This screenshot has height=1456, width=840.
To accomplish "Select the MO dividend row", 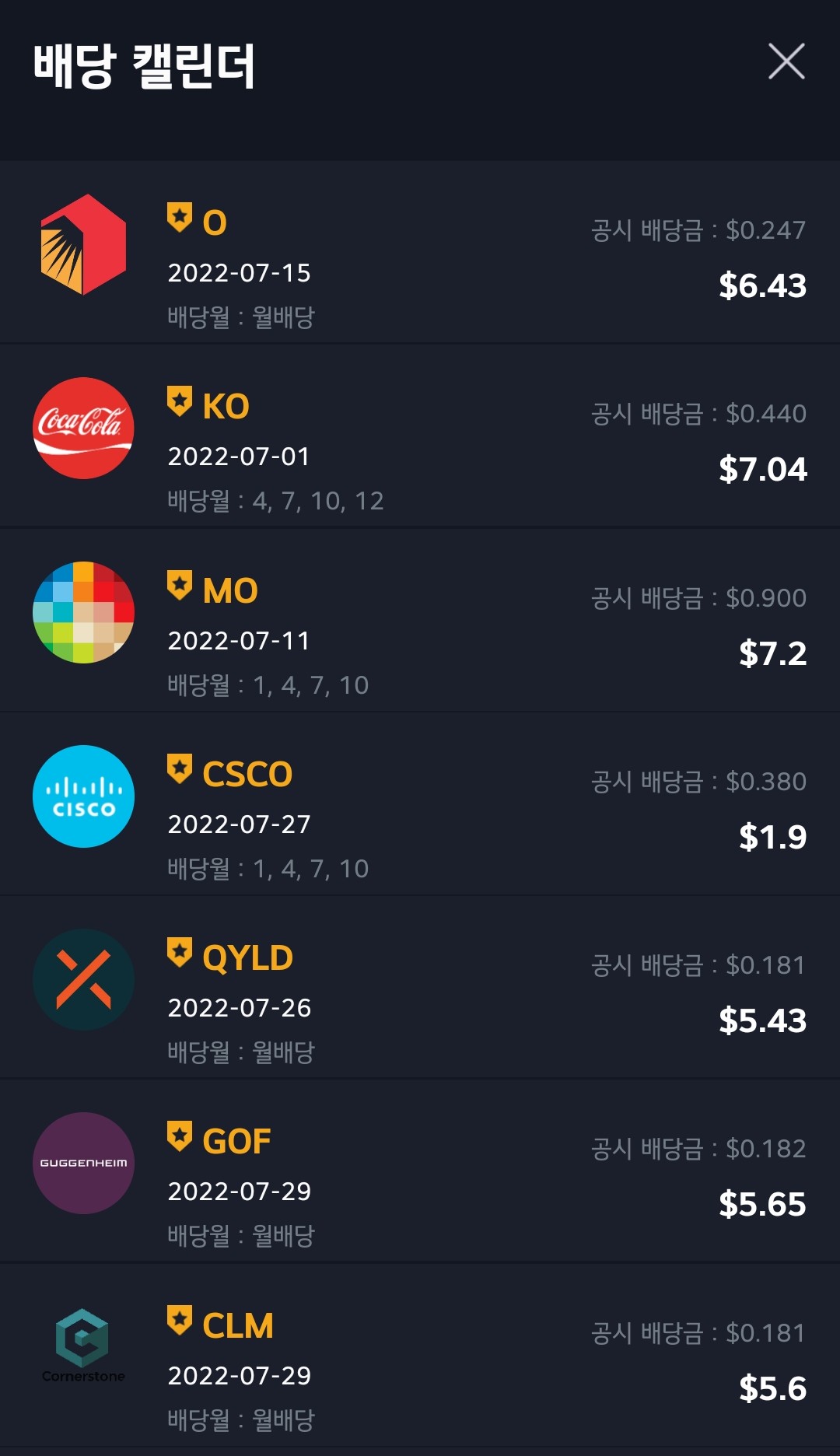I will pyautogui.click(x=420, y=620).
